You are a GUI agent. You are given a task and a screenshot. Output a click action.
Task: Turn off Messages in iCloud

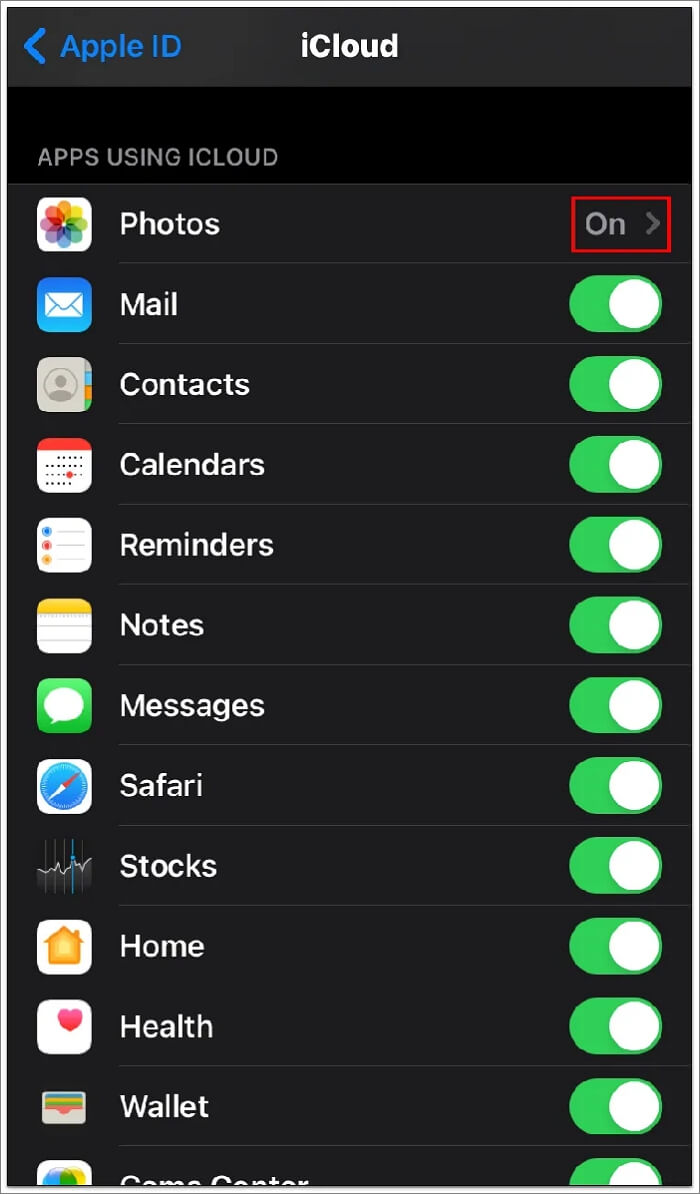(x=616, y=705)
